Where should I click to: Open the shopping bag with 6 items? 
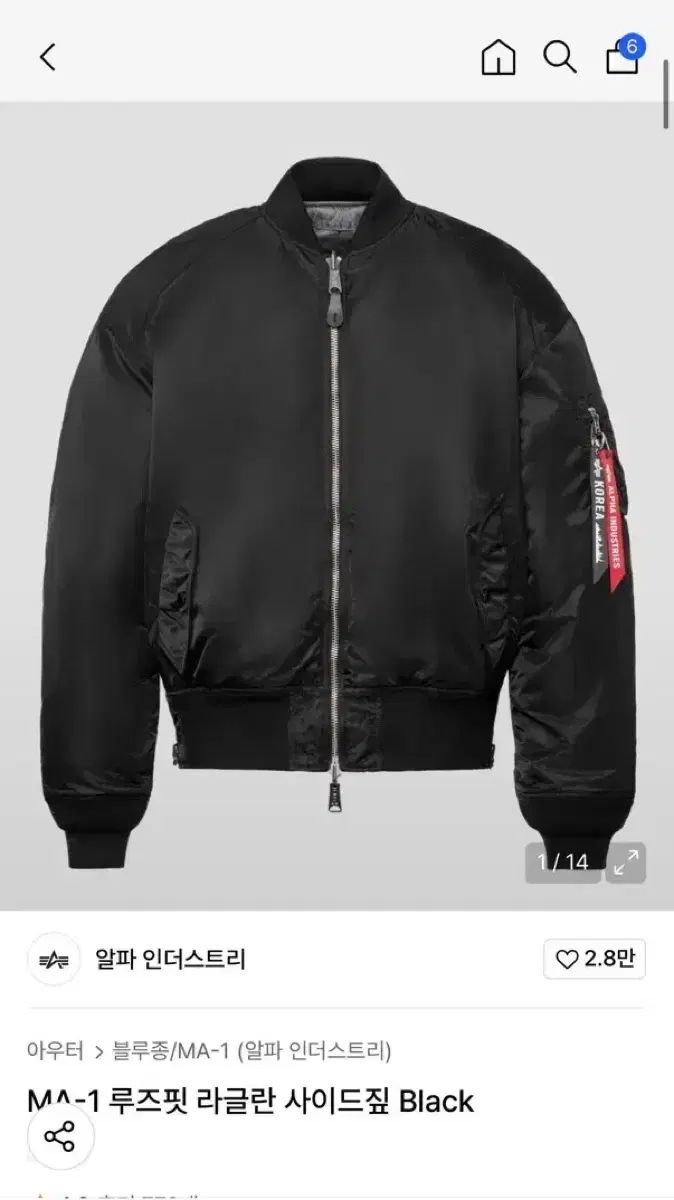tap(623, 58)
